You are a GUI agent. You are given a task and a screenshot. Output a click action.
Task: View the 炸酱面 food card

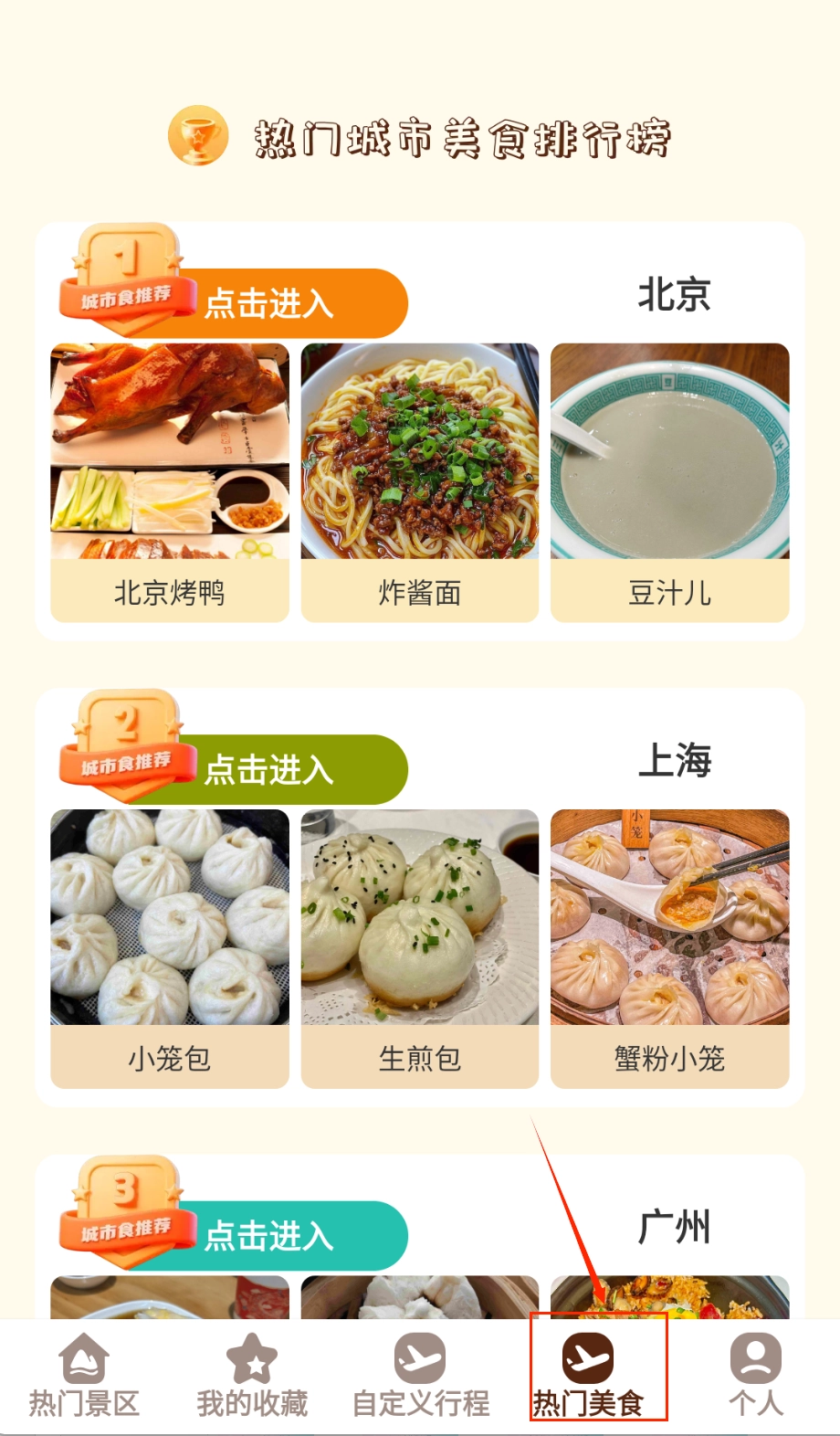[x=420, y=482]
